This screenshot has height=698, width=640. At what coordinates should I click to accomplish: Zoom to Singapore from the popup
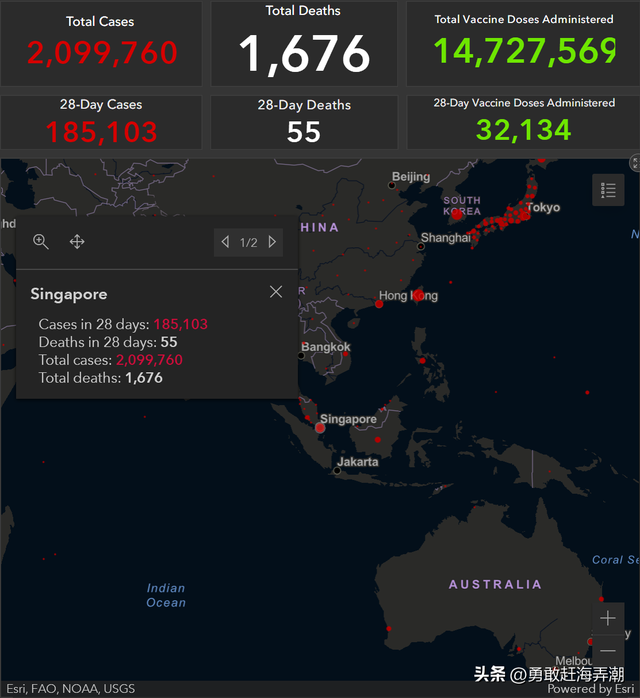pos(41,242)
